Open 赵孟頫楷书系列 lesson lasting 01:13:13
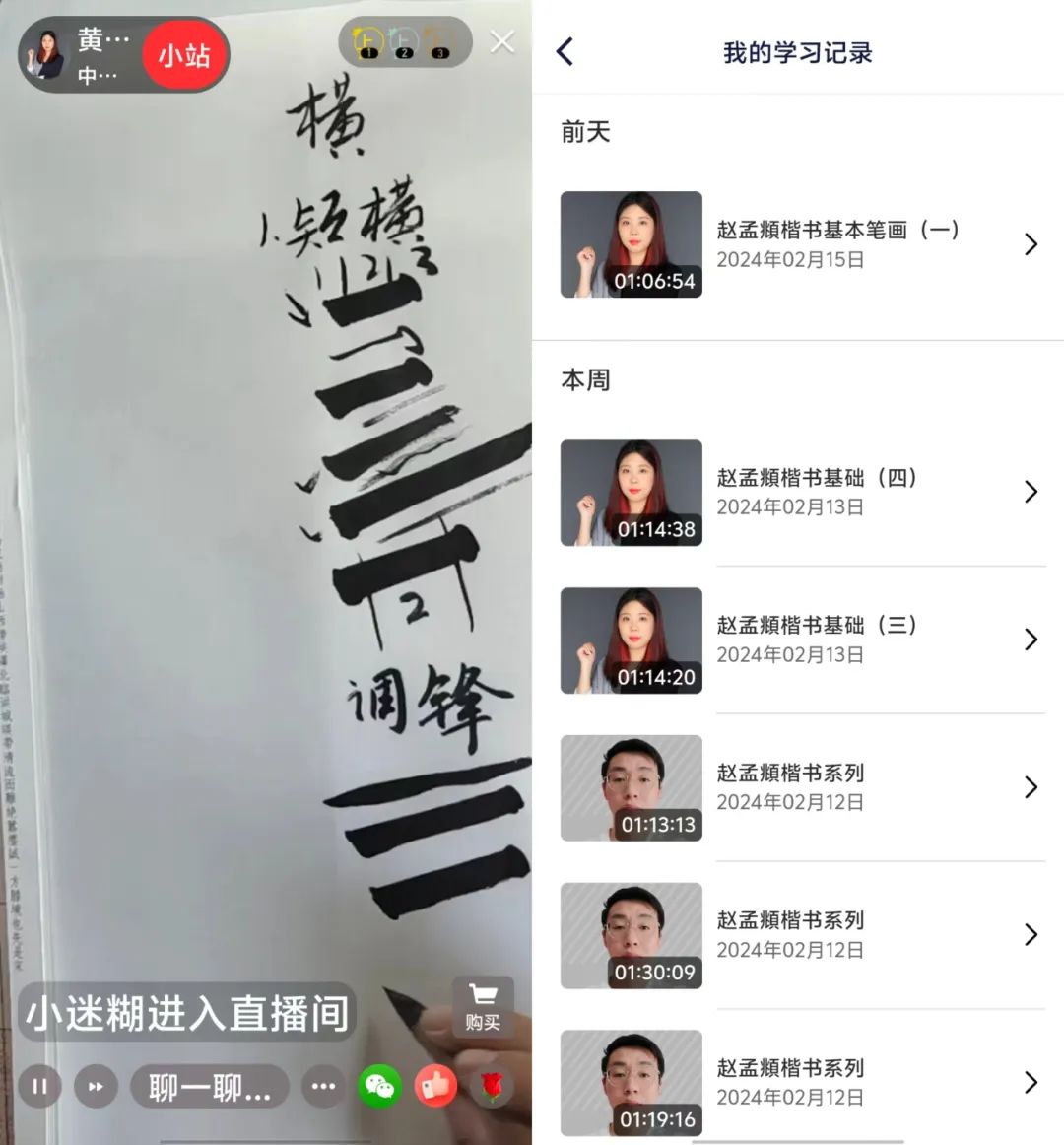This screenshot has width=1064, height=1145. coord(798,787)
